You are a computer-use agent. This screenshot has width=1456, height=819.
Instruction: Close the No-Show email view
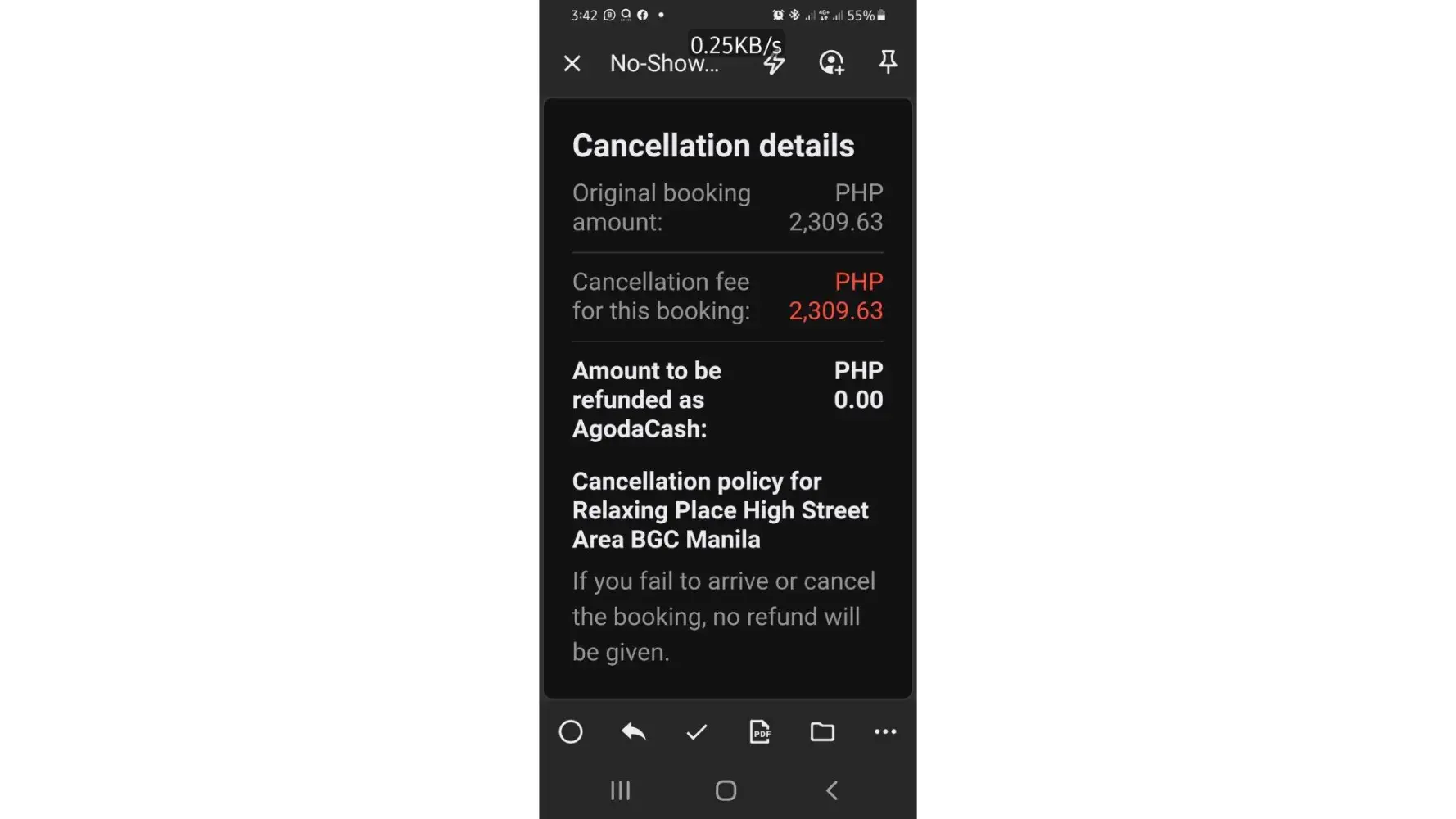572,63
